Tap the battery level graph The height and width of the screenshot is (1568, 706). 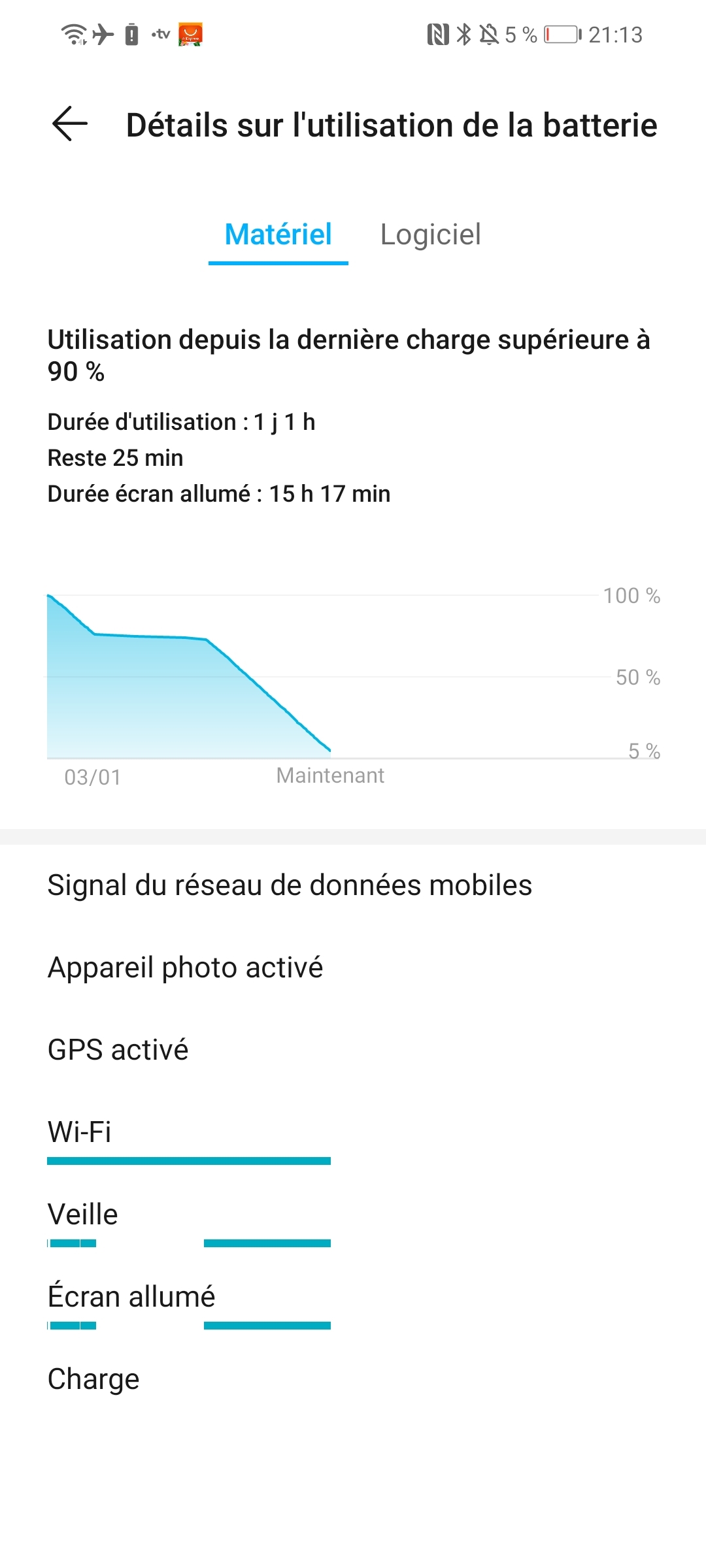pyautogui.click(x=261, y=673)
